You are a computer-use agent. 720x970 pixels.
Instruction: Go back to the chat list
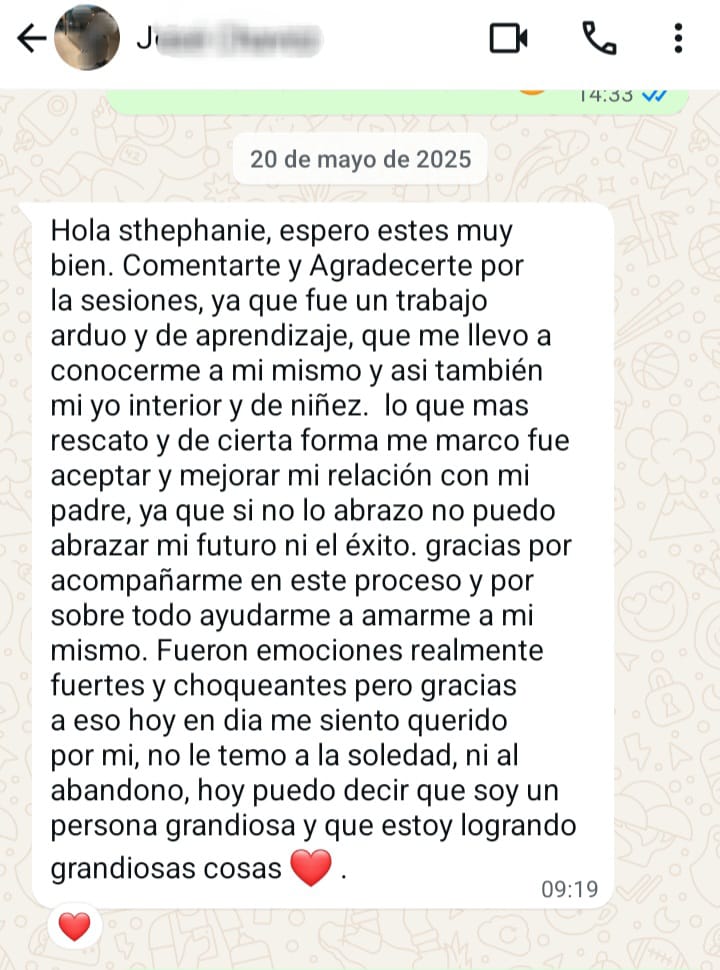[32, 39]
